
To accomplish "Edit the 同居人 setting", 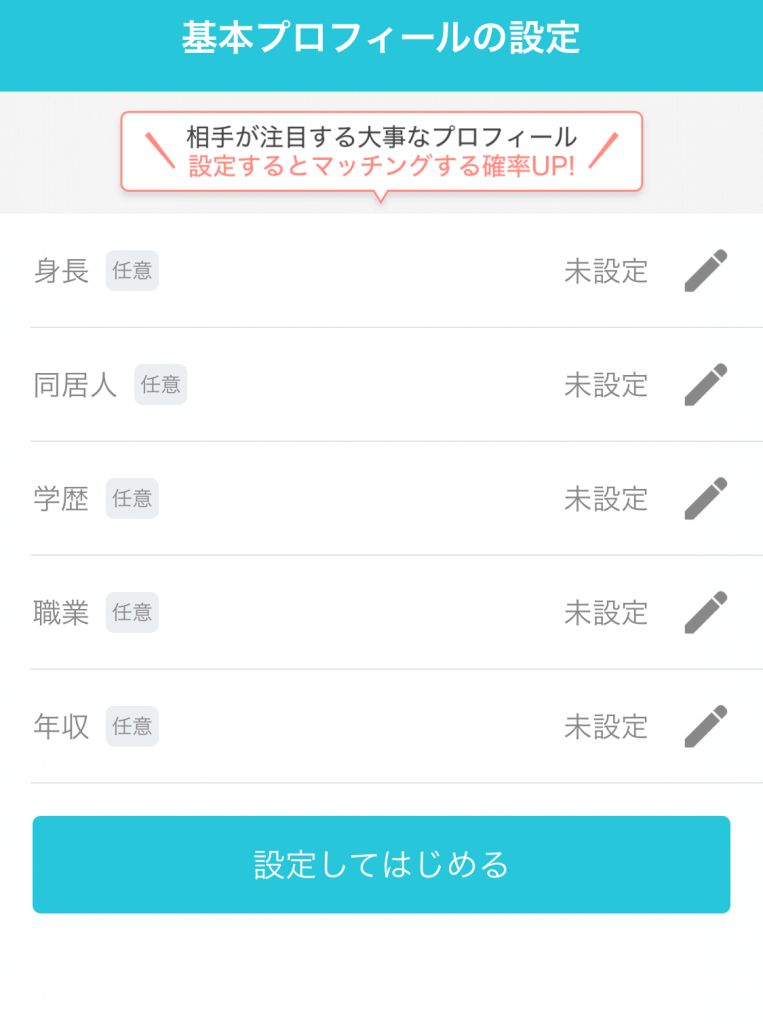I will 705,385.
